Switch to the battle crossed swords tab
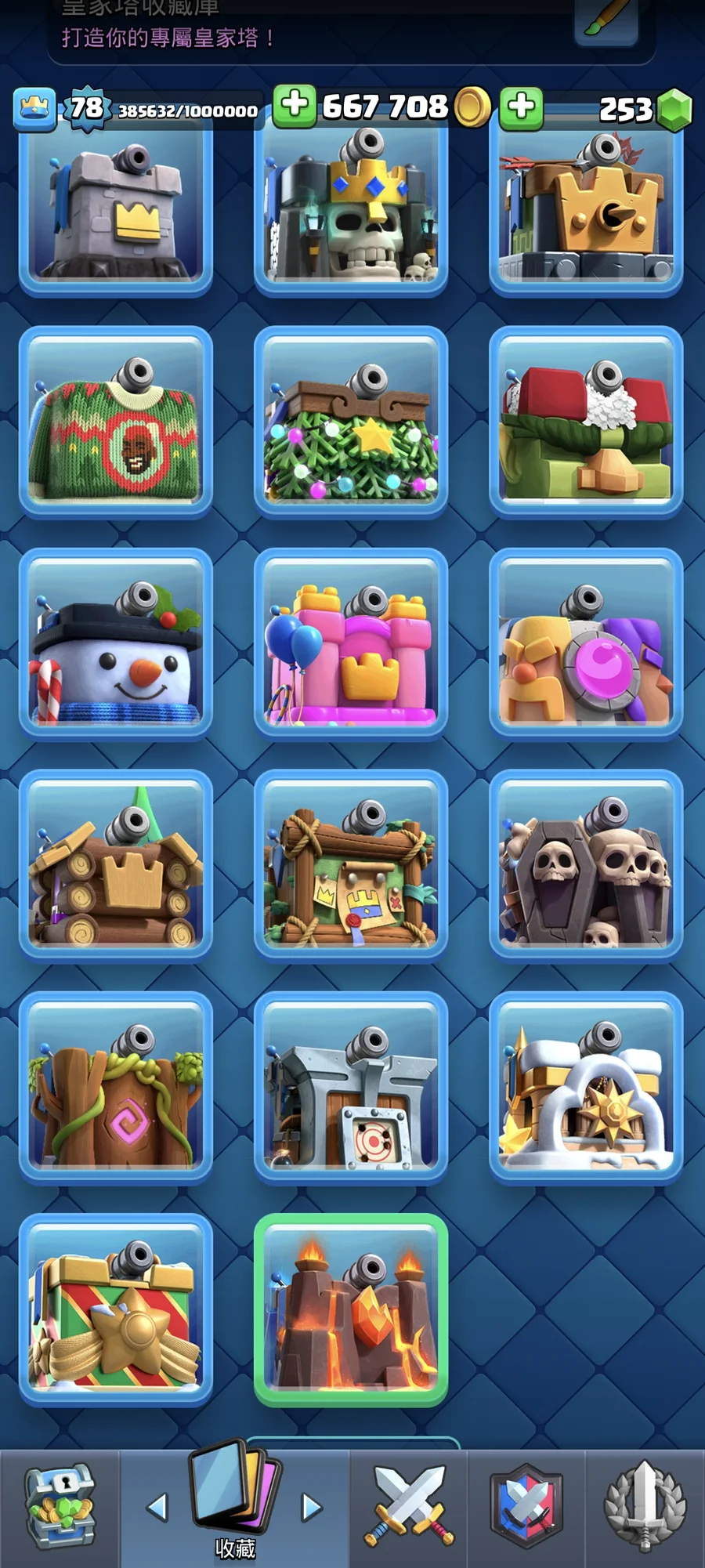The height and width of the screenshot is (1568, 705). pyautogui.click(x=409, y=1508)
